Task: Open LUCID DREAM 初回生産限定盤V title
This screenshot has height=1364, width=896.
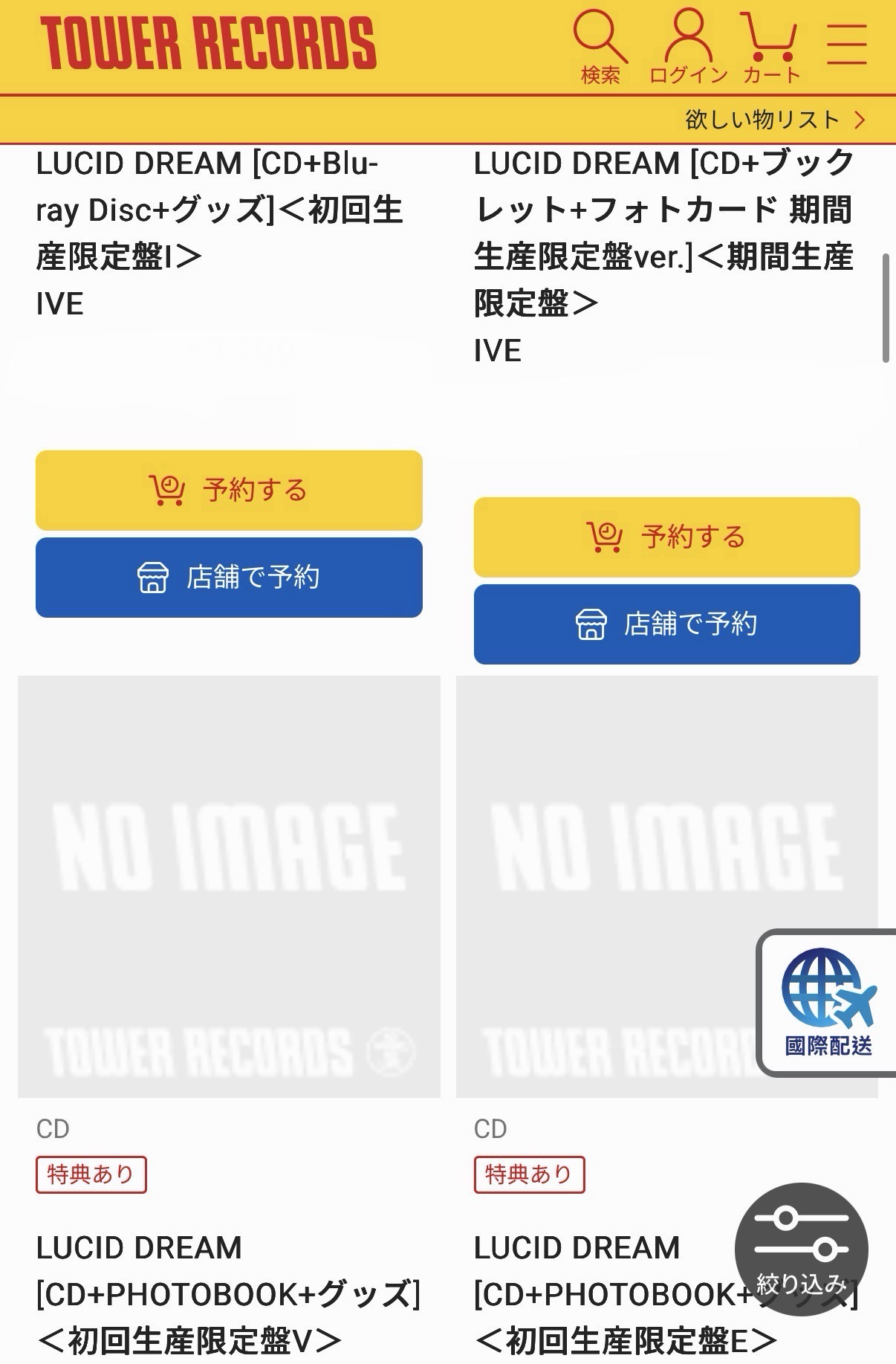Action: click(x=227, y=1294)
